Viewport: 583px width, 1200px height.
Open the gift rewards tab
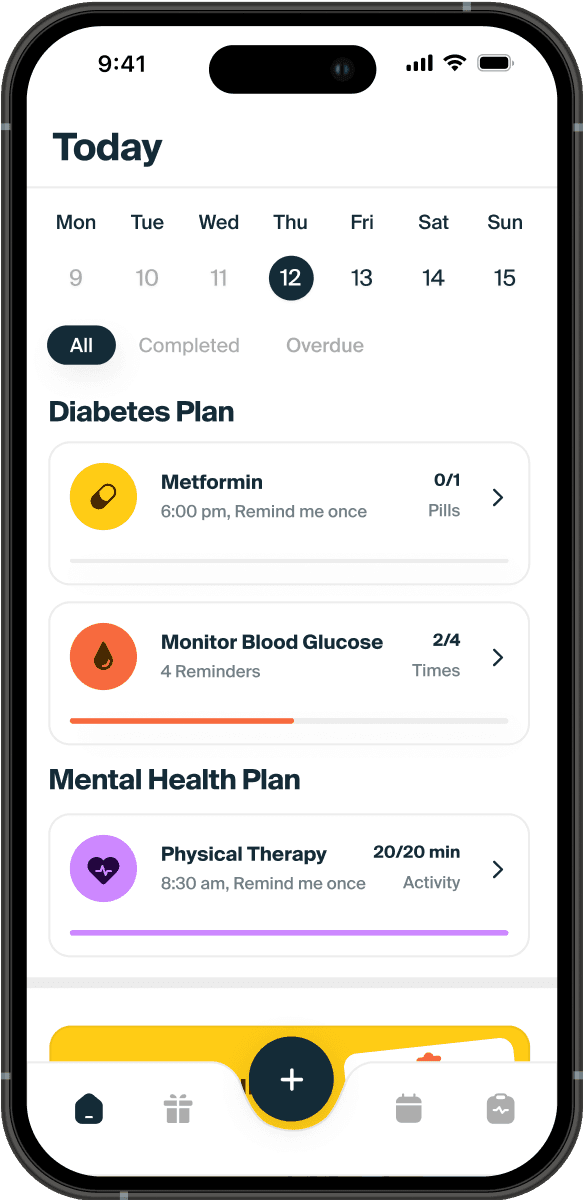tap(178, 1109)
